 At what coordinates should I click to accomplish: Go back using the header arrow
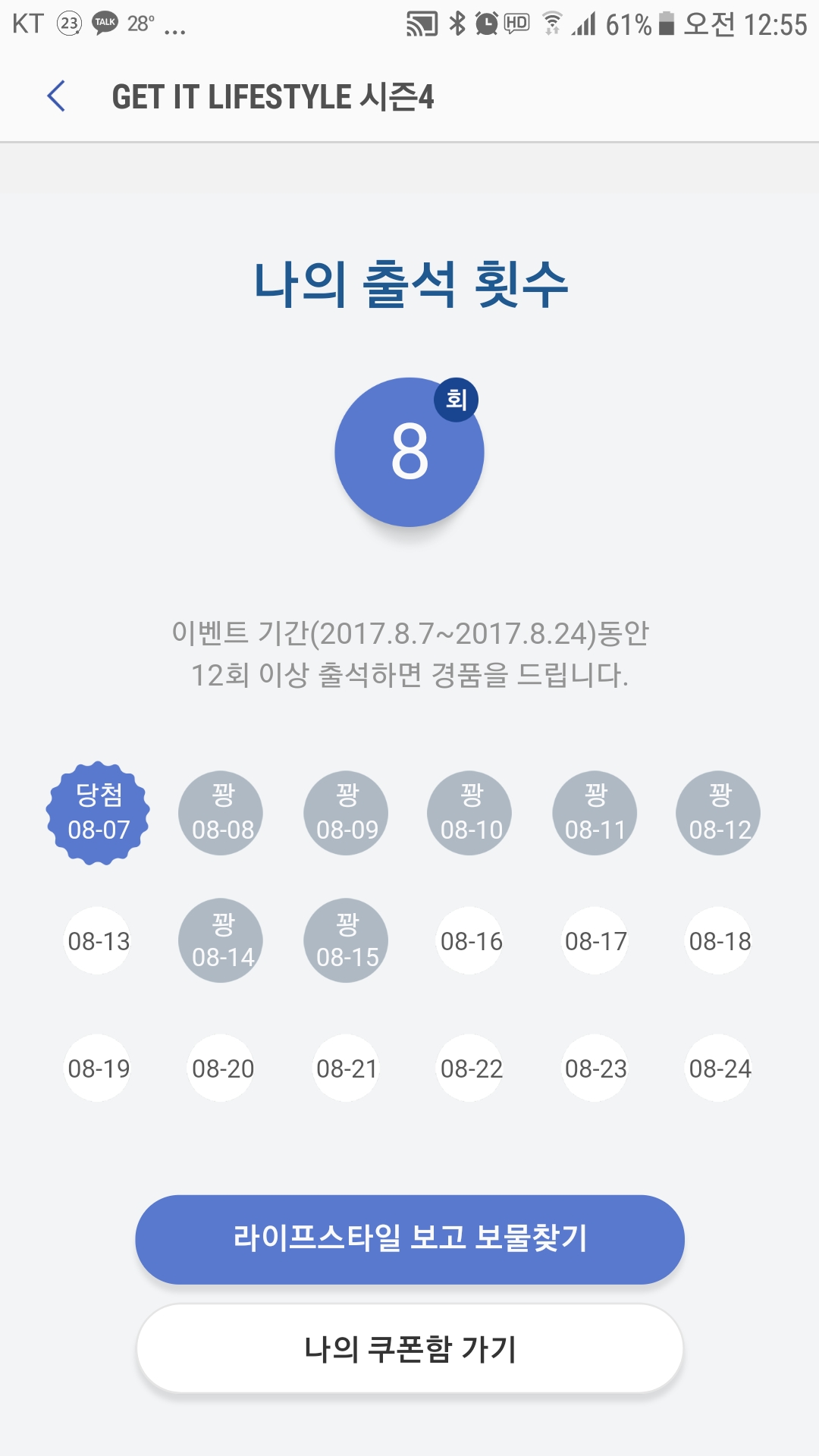click(x=56, y=96)
